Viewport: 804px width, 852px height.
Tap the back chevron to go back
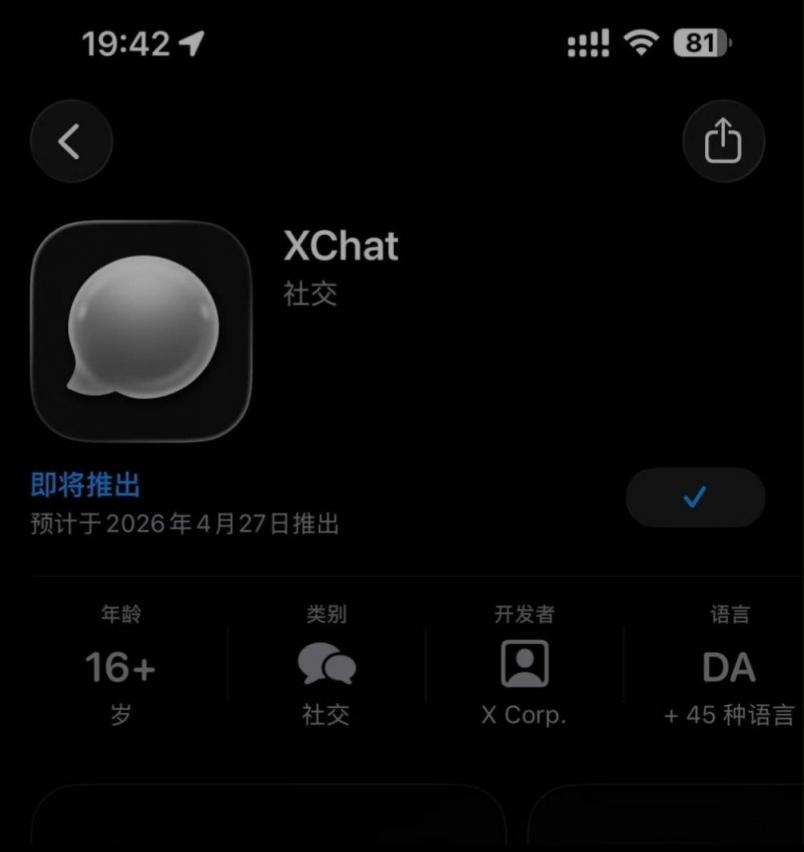coord(71,141)
